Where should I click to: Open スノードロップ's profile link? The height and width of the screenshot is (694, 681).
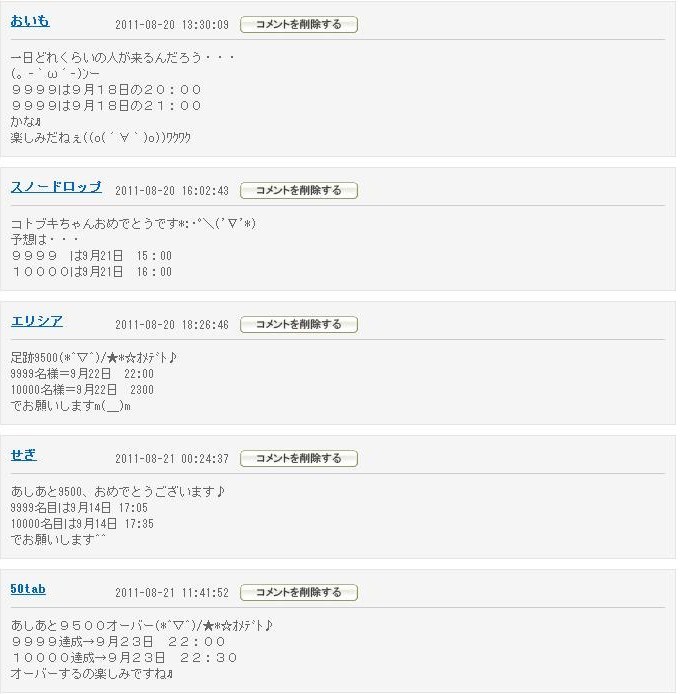coord(56,187)
